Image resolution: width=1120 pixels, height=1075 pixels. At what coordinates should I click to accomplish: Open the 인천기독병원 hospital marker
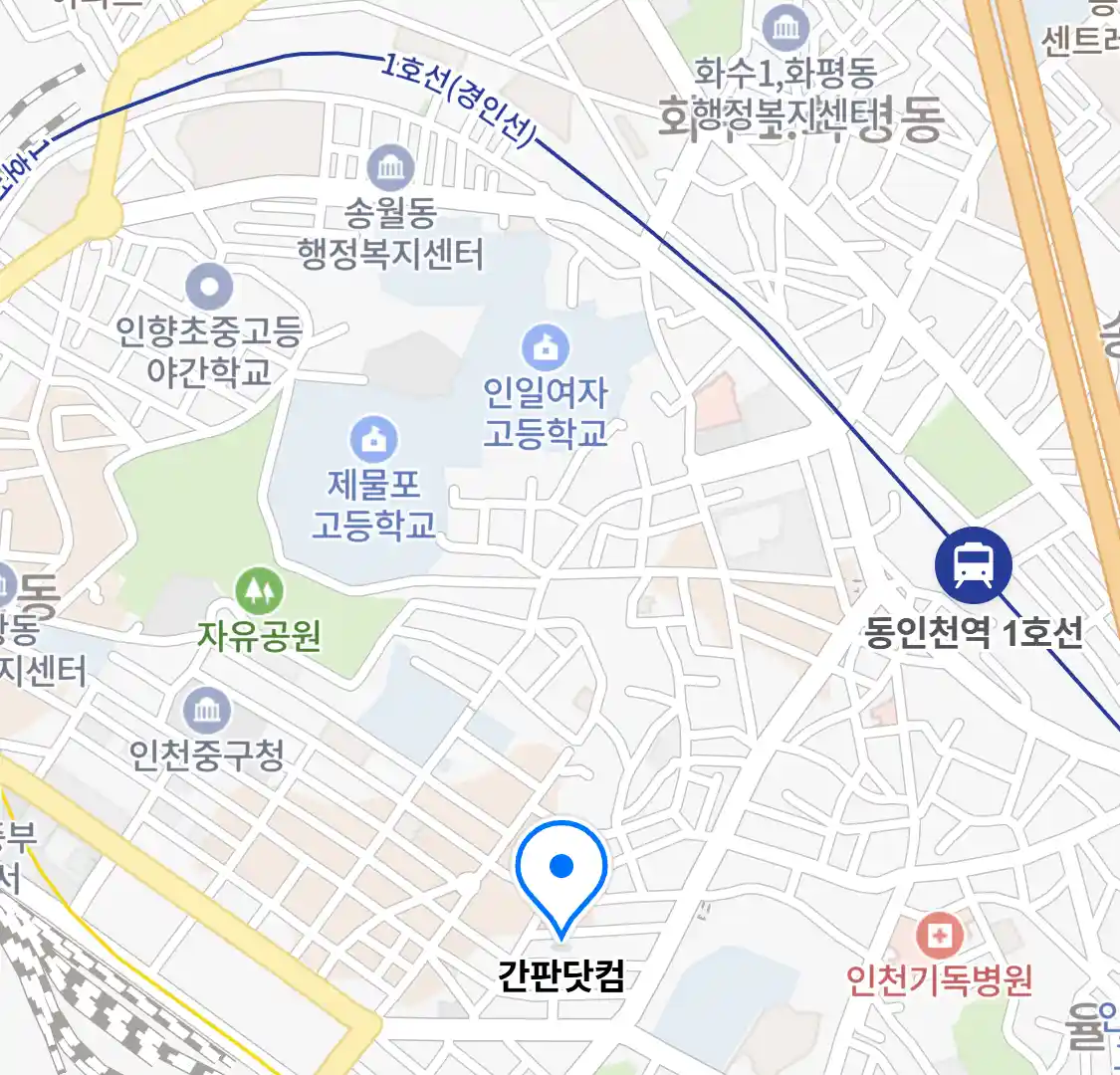(x=939, y=936)
